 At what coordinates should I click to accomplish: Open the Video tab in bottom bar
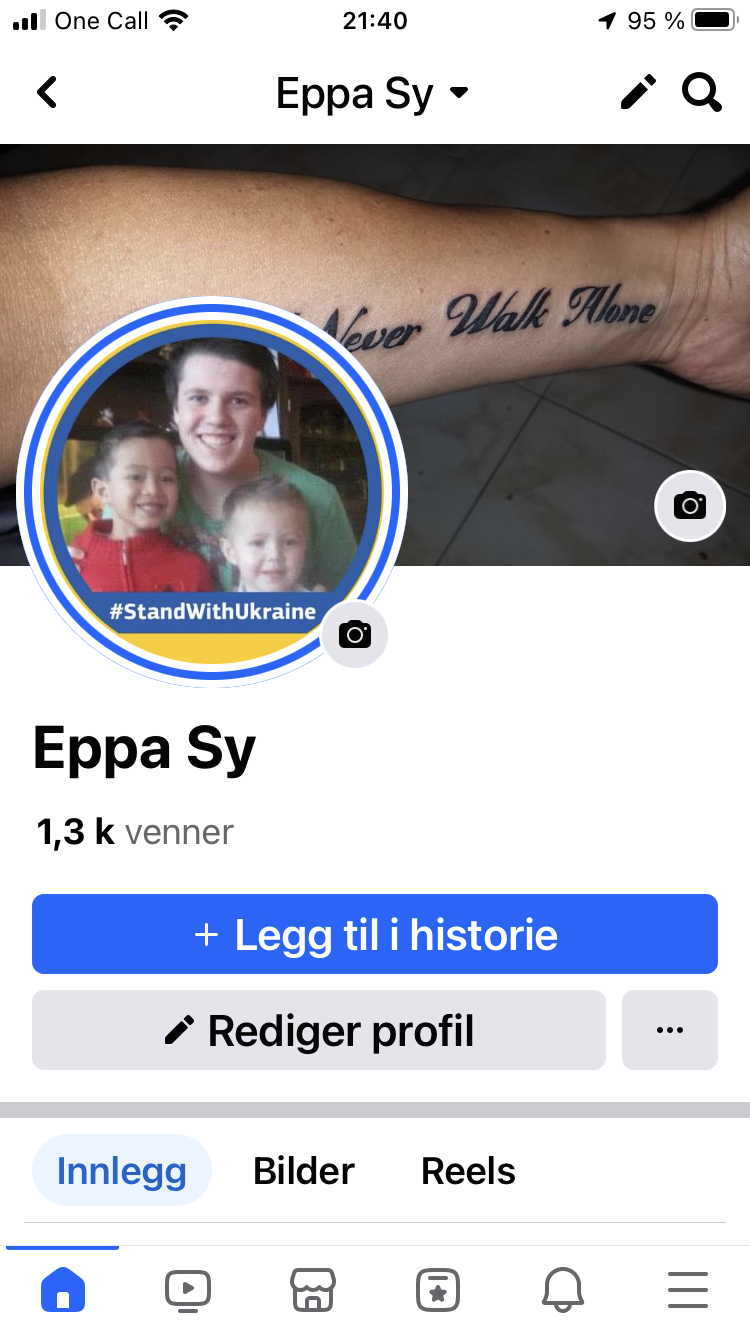coord(188,1289)
